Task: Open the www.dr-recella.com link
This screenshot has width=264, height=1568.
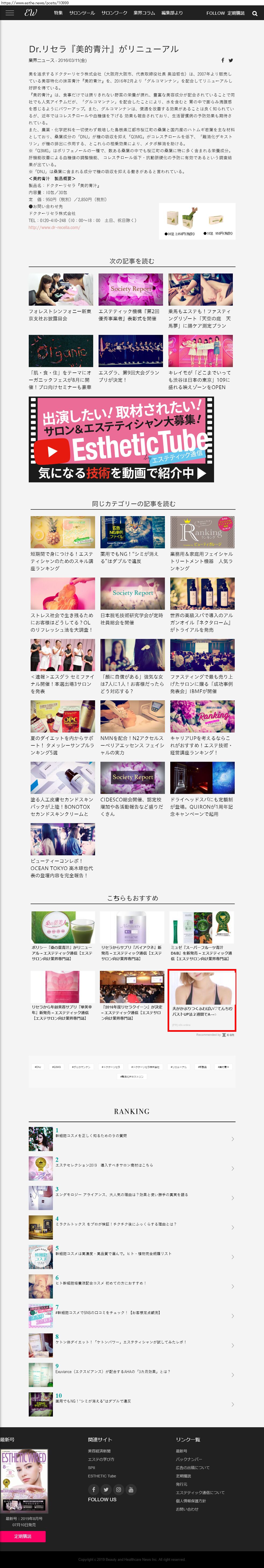Action: (54, 228)
